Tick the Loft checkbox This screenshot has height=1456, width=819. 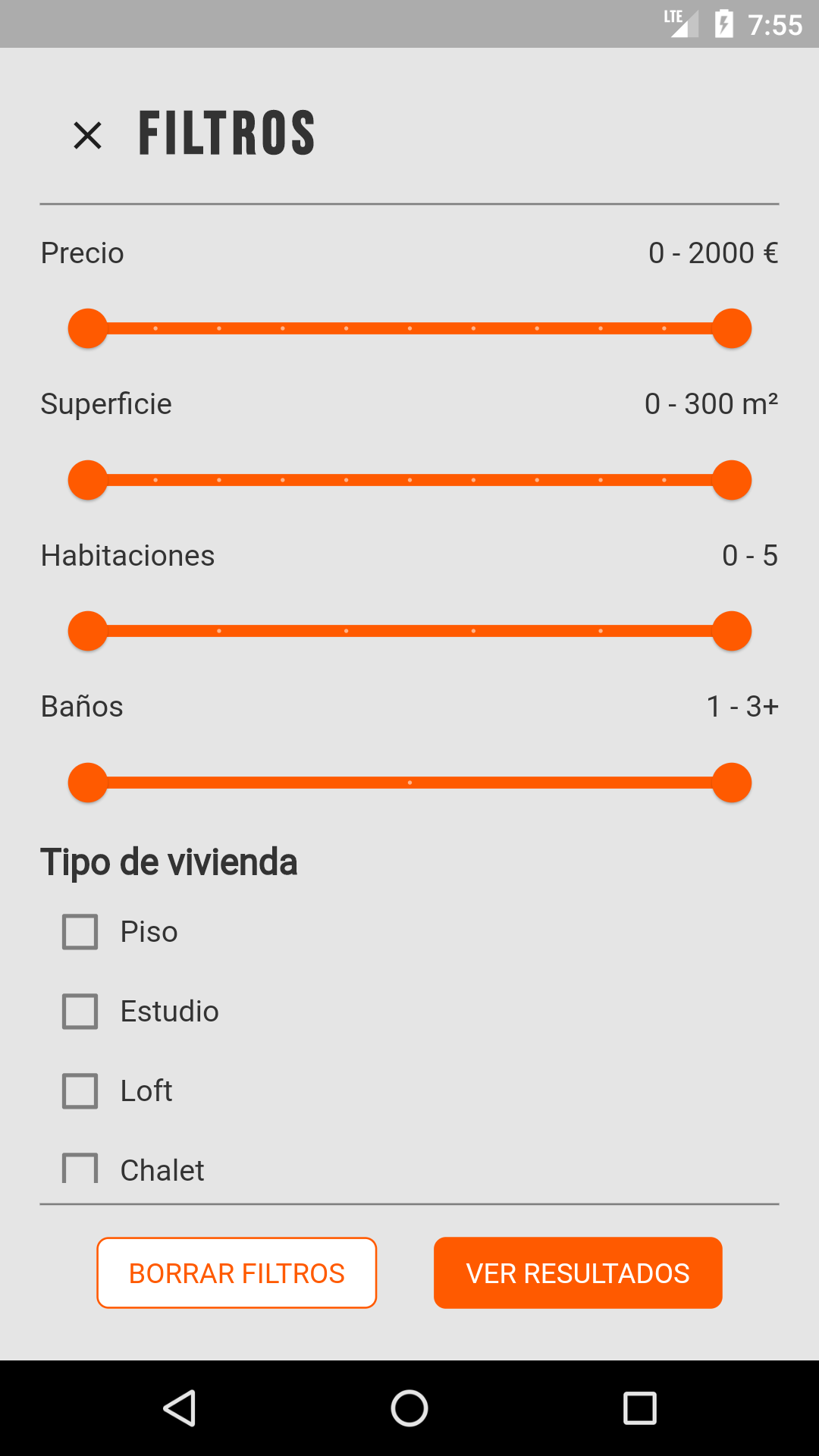click(x=80, y=1091)
